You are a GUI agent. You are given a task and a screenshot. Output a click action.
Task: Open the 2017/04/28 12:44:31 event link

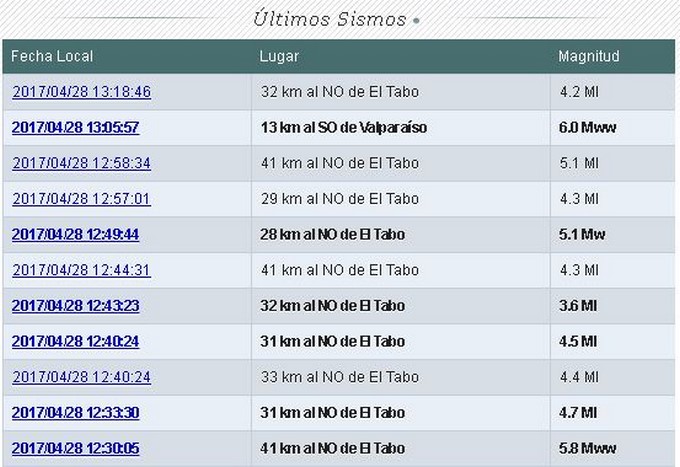click(81, 270)
